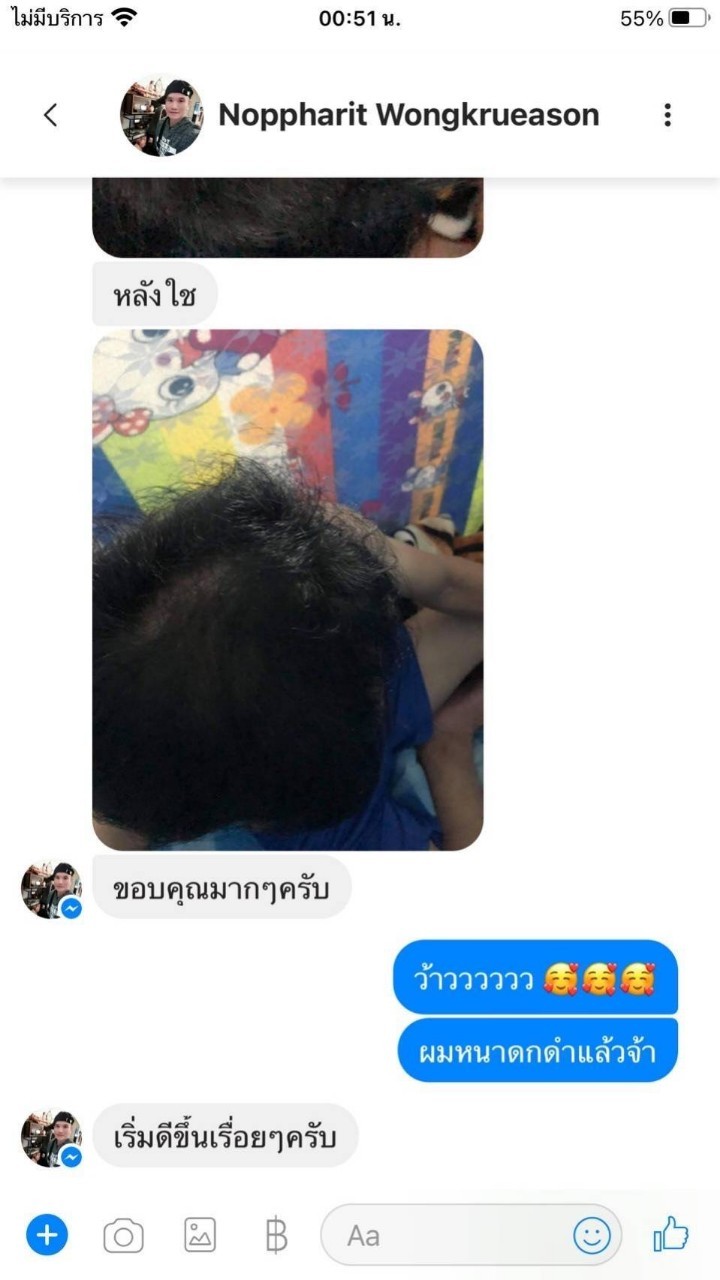The width and height of the screenshot is (720, 1280).
Task: Open the three-dot overflow menu
Action: click(x=667, y=115)
